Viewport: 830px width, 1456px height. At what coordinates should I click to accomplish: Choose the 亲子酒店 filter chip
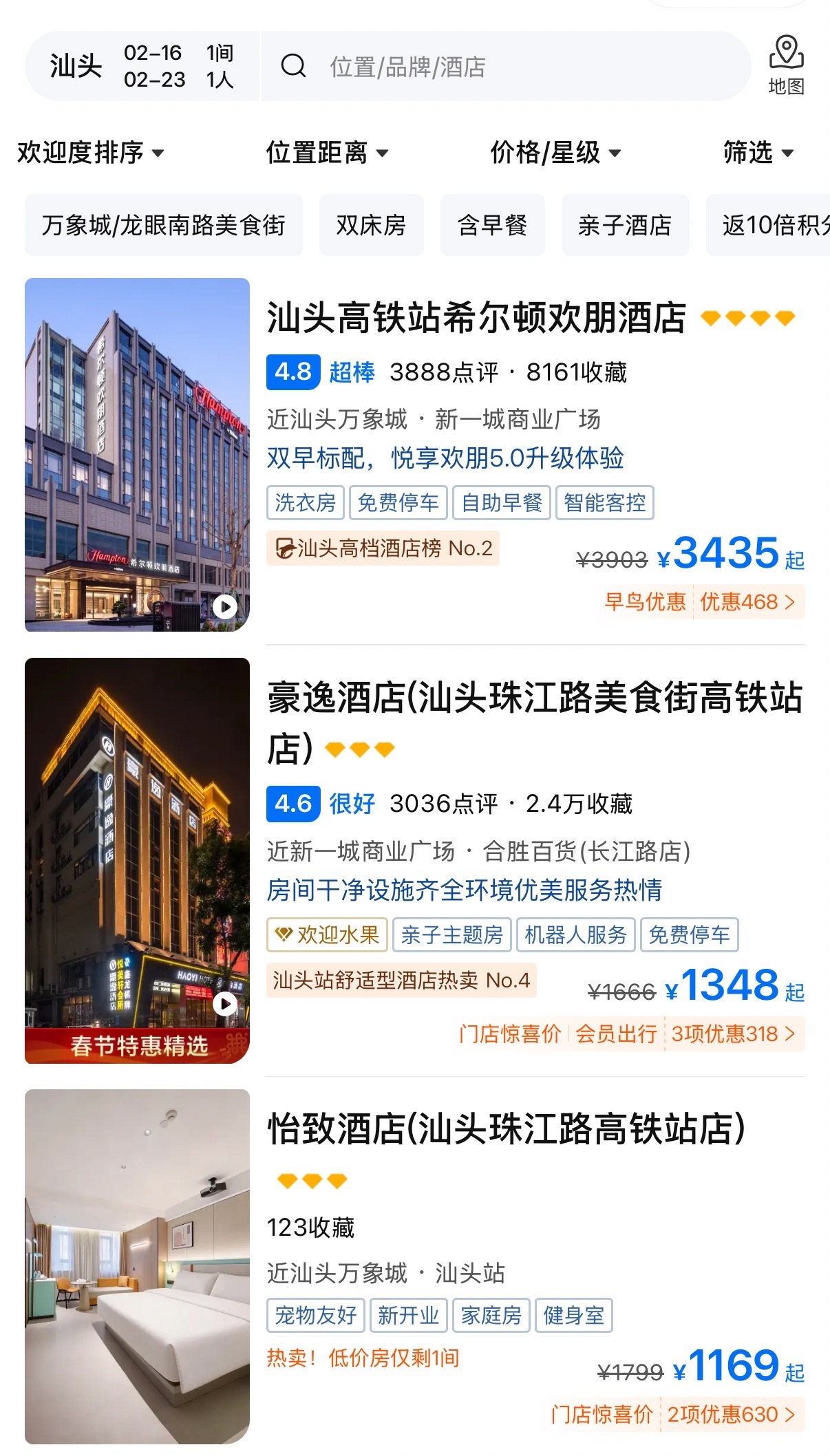pos(625,225)
